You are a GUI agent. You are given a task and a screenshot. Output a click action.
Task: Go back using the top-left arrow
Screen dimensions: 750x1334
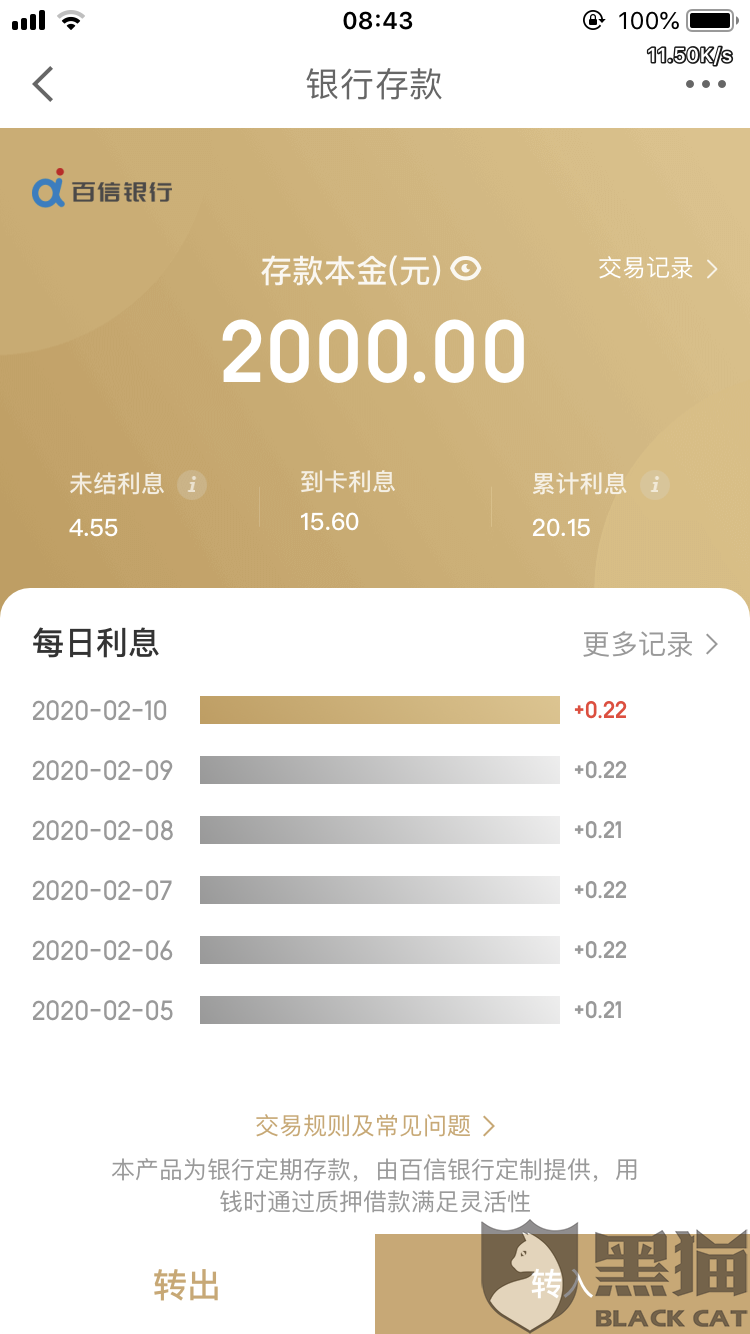(x=43, y=84)
